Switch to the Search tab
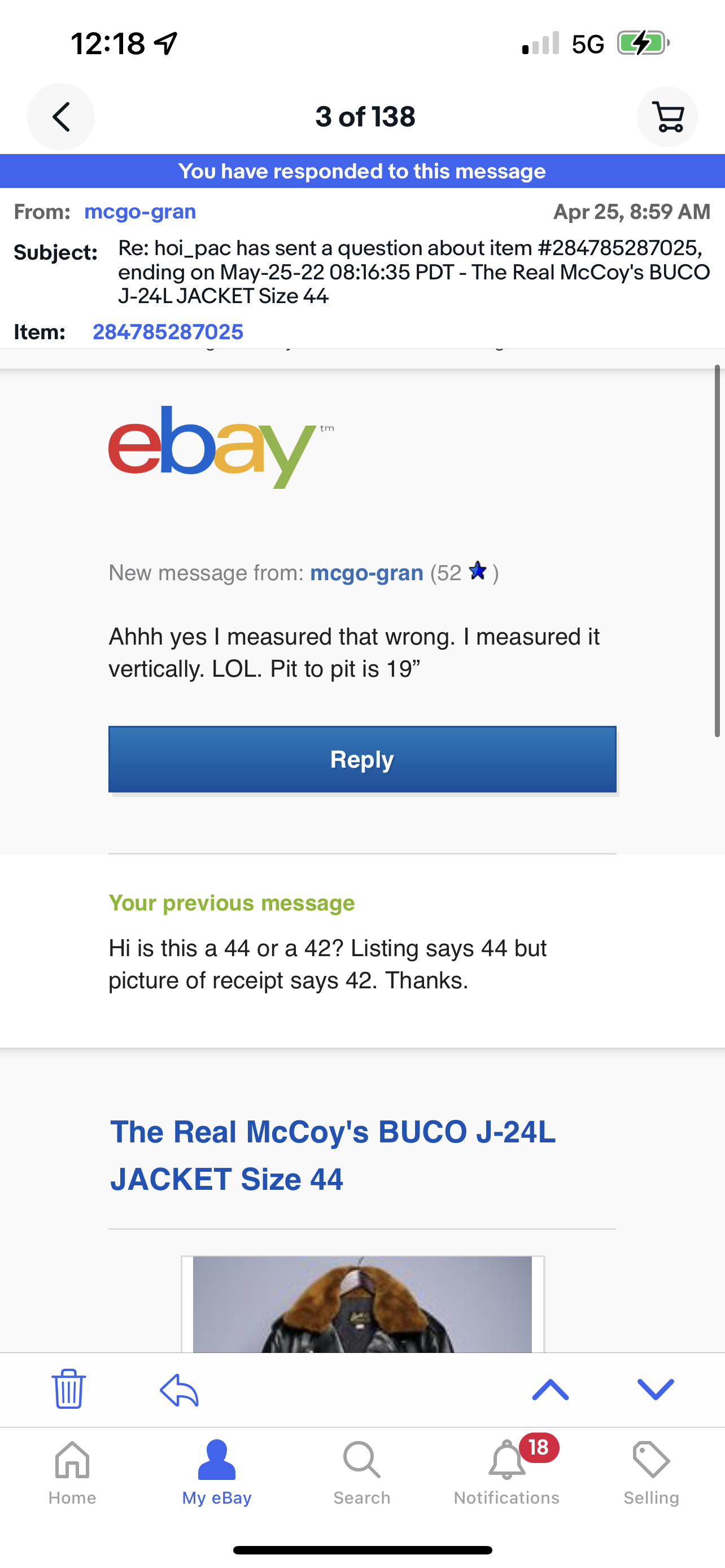The image size is (725, 1568). click(x=362, y=1473)
